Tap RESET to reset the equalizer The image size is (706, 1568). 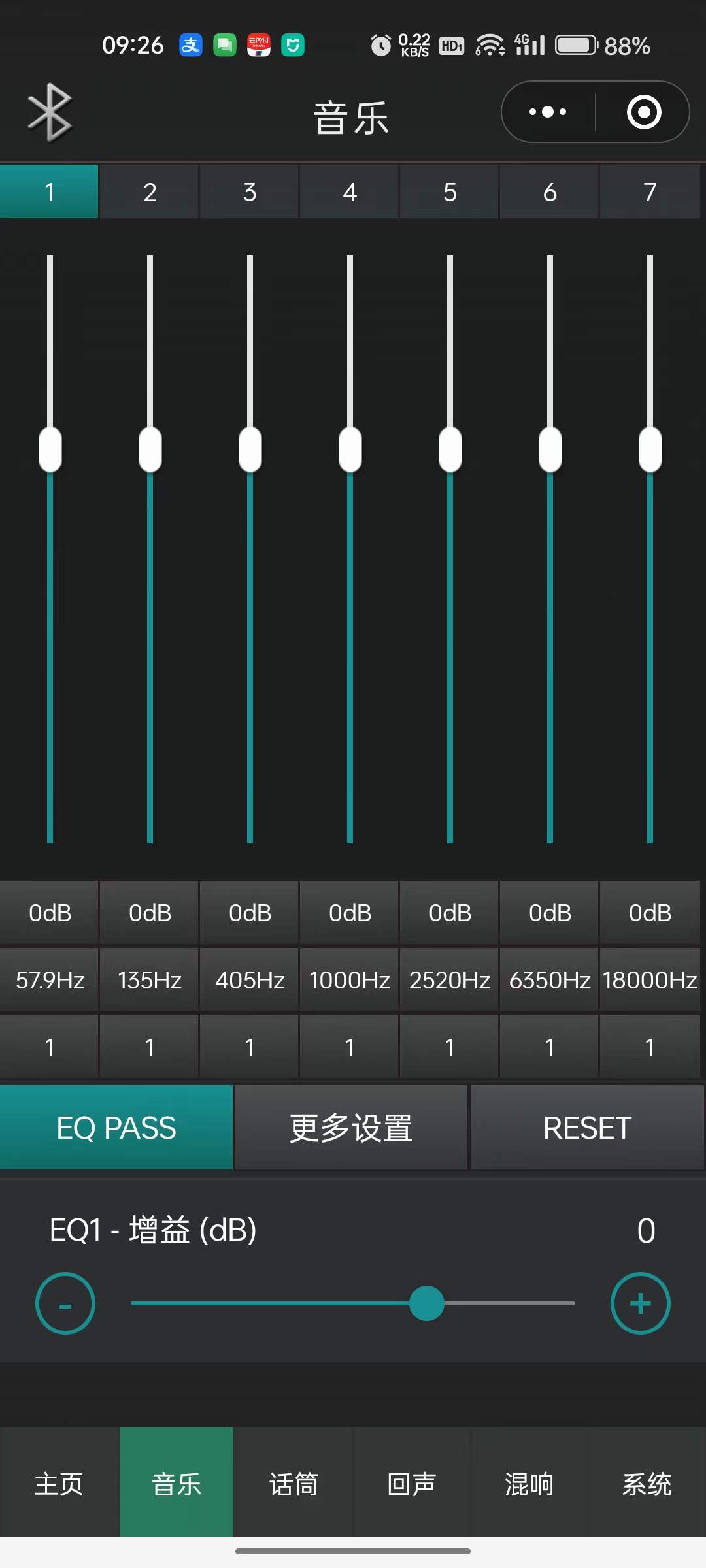(587, 1128)
